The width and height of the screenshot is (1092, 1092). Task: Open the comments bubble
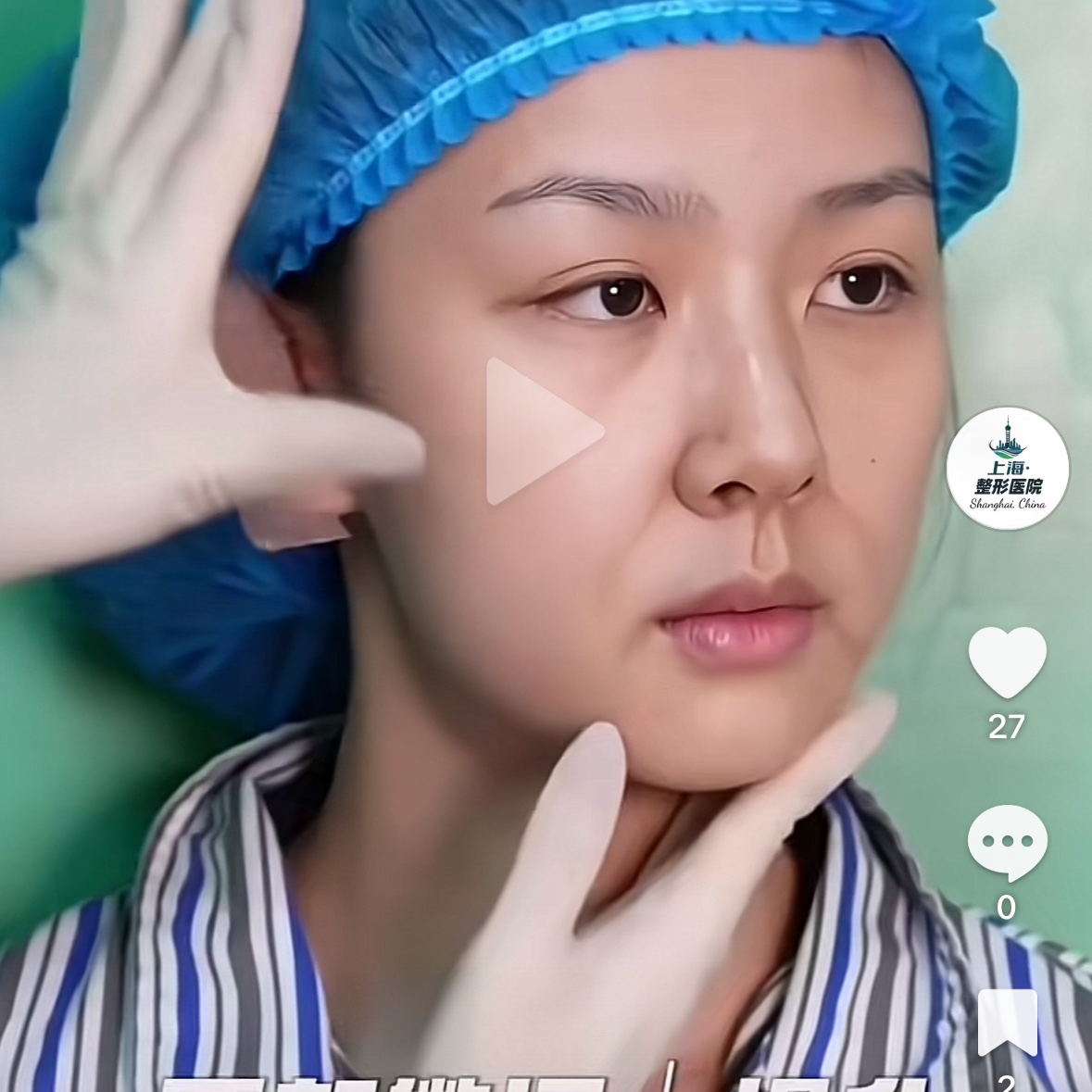click(x=1007, y=842)
